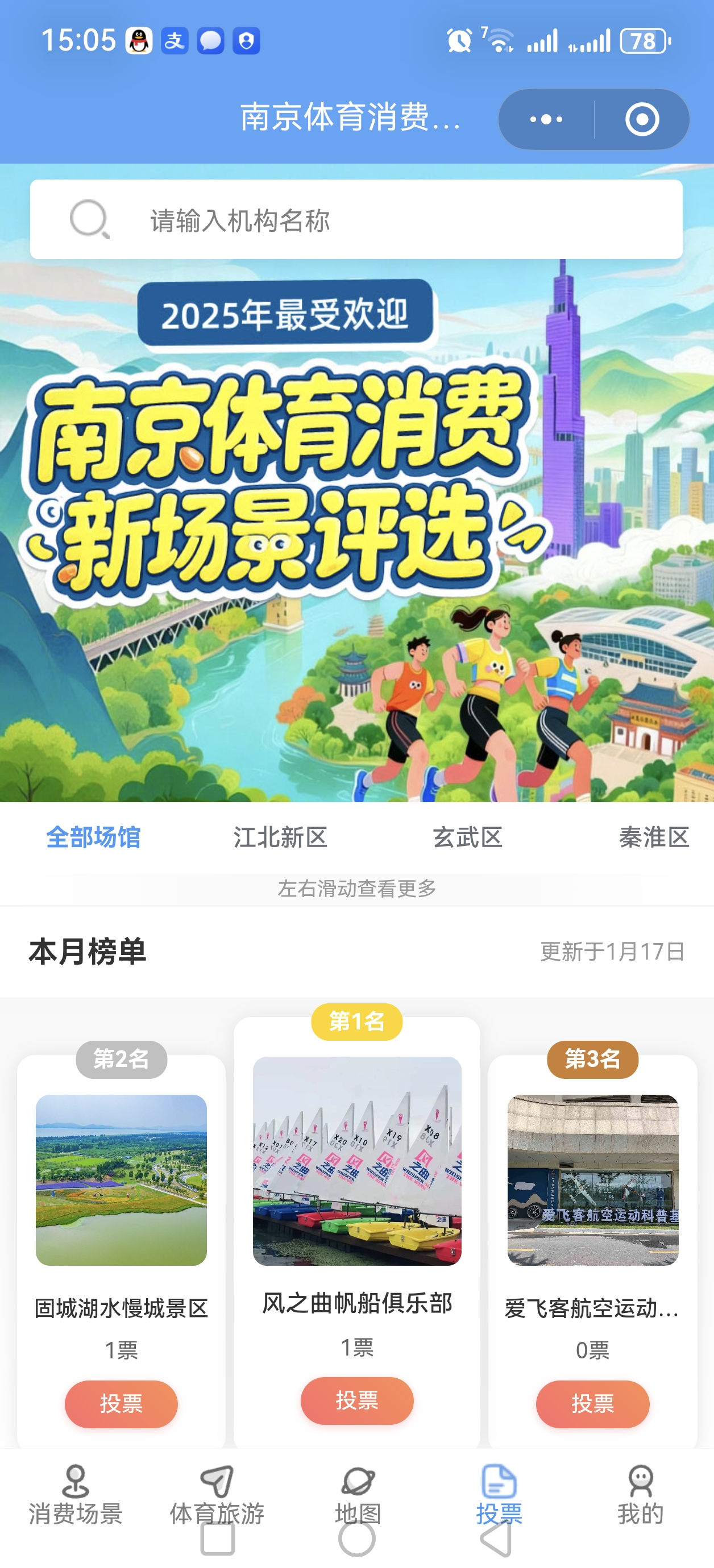Open the 风之曲帆船俱乐部 card image
The height and width of the screenshot is (1568, 714).
tap(357, 1161)
